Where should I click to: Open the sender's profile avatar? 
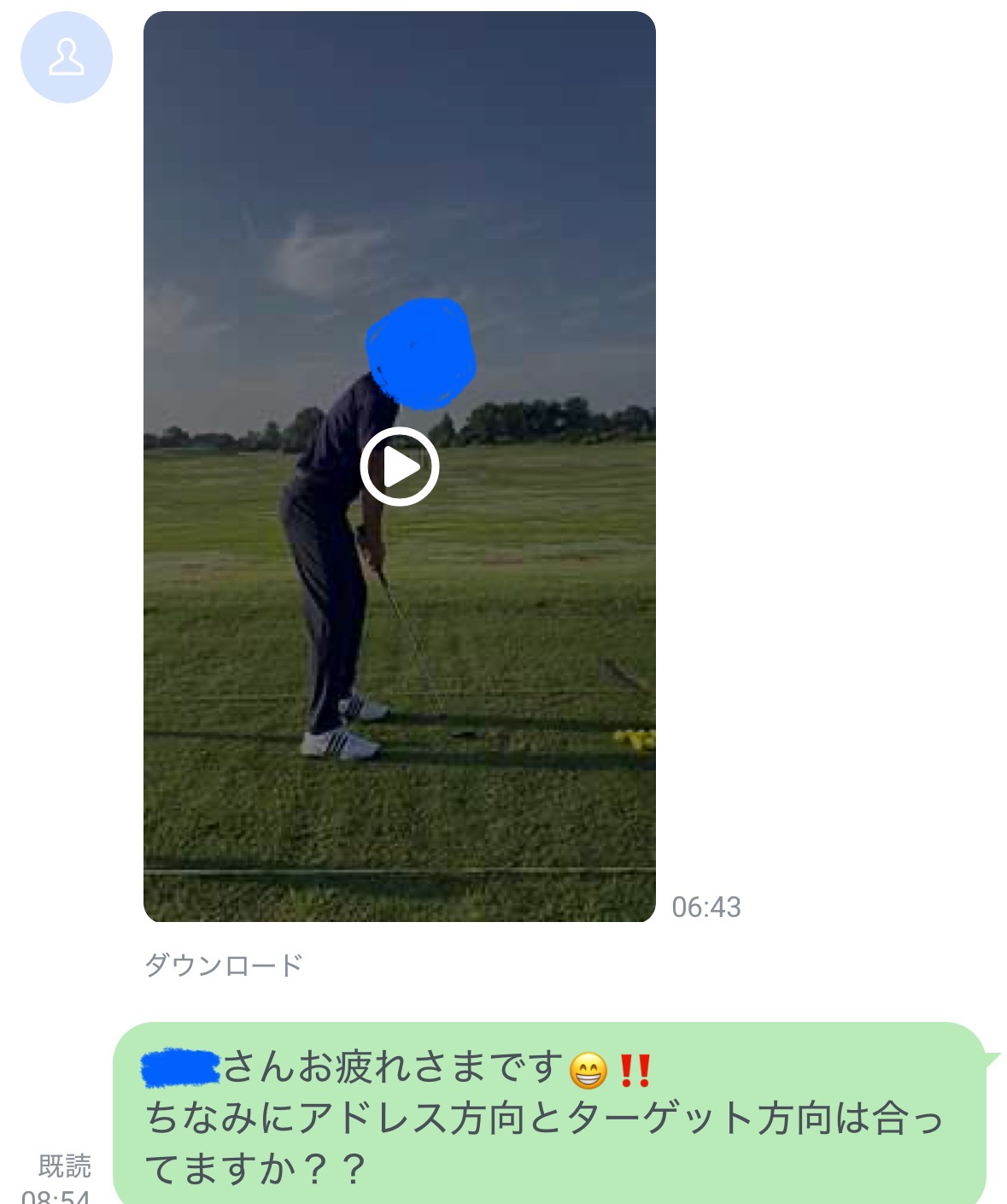click(67, 57)
